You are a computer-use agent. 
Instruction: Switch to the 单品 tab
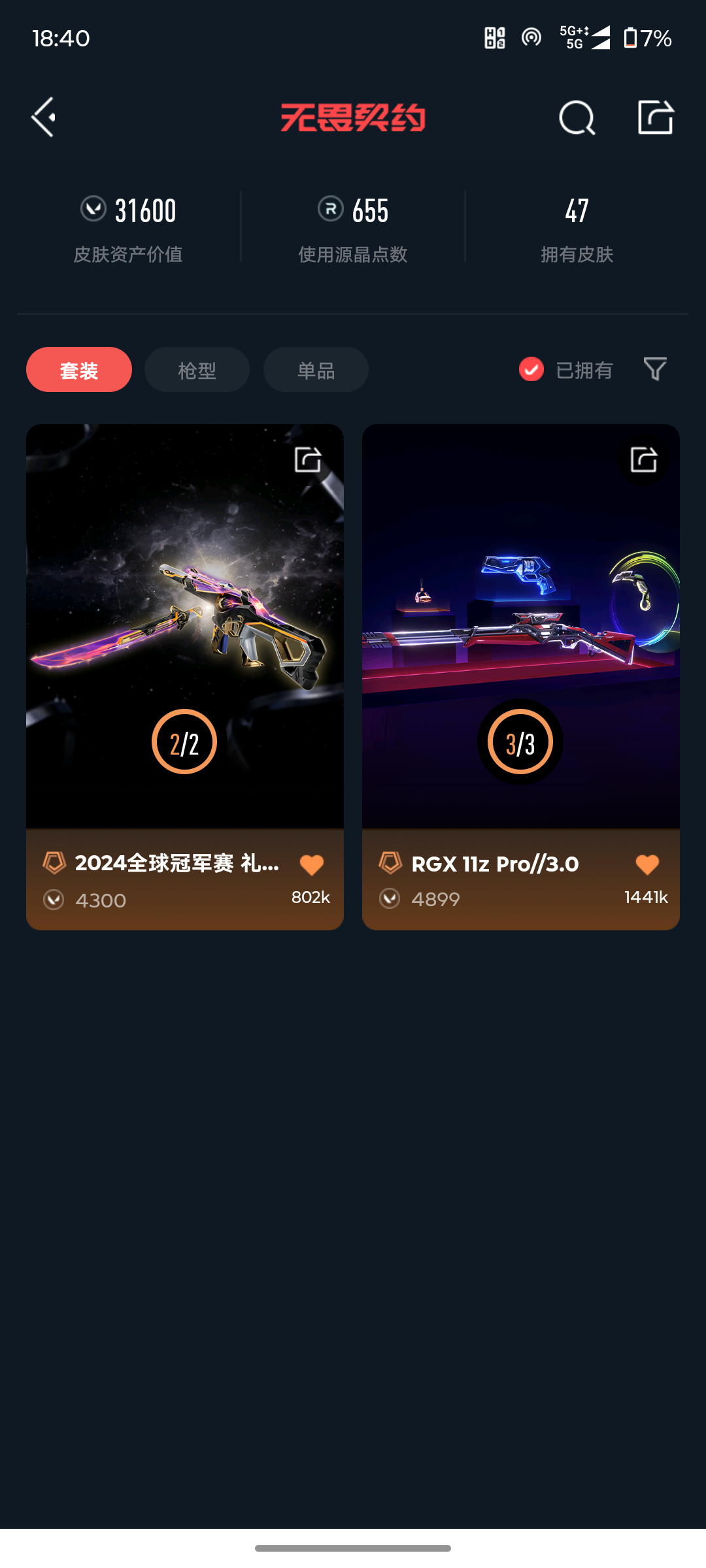click(316, 370)
